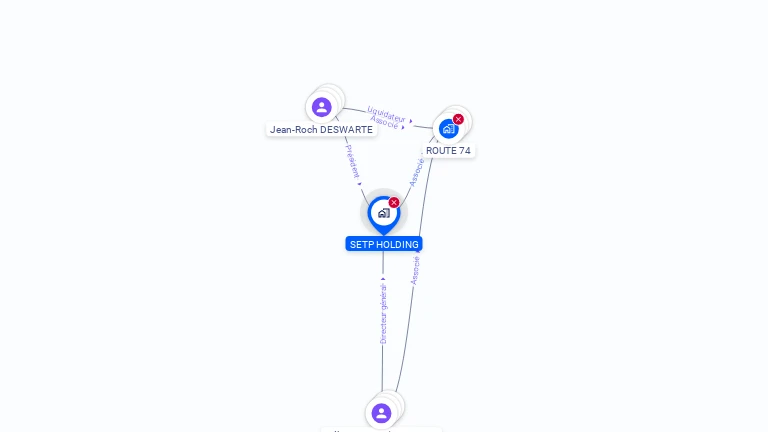Open the ROUTE 74 company node
This screenshot has width=768, height=432.
click(x=448, y=129)
